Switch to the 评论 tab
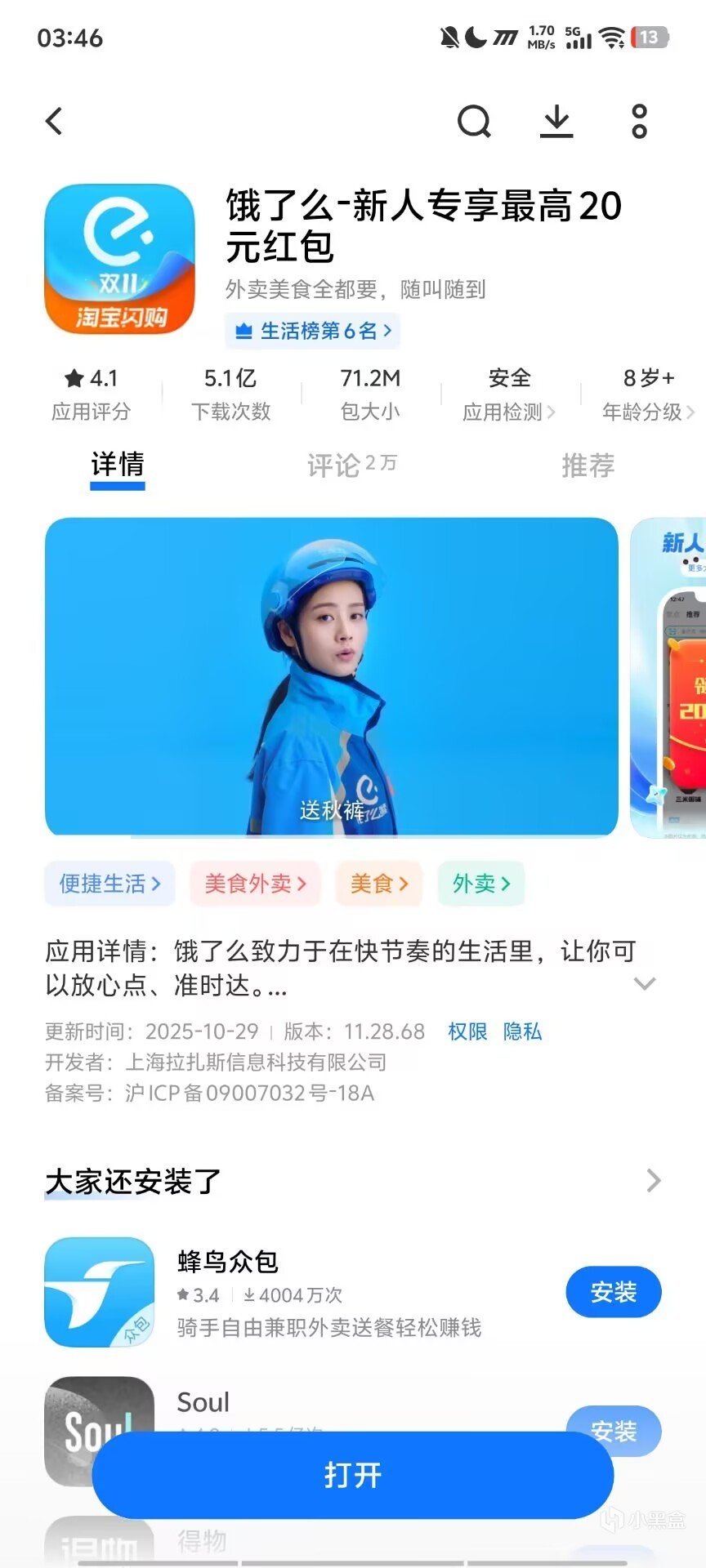This screenshot has height=1568, width=706. pos(351,465)
